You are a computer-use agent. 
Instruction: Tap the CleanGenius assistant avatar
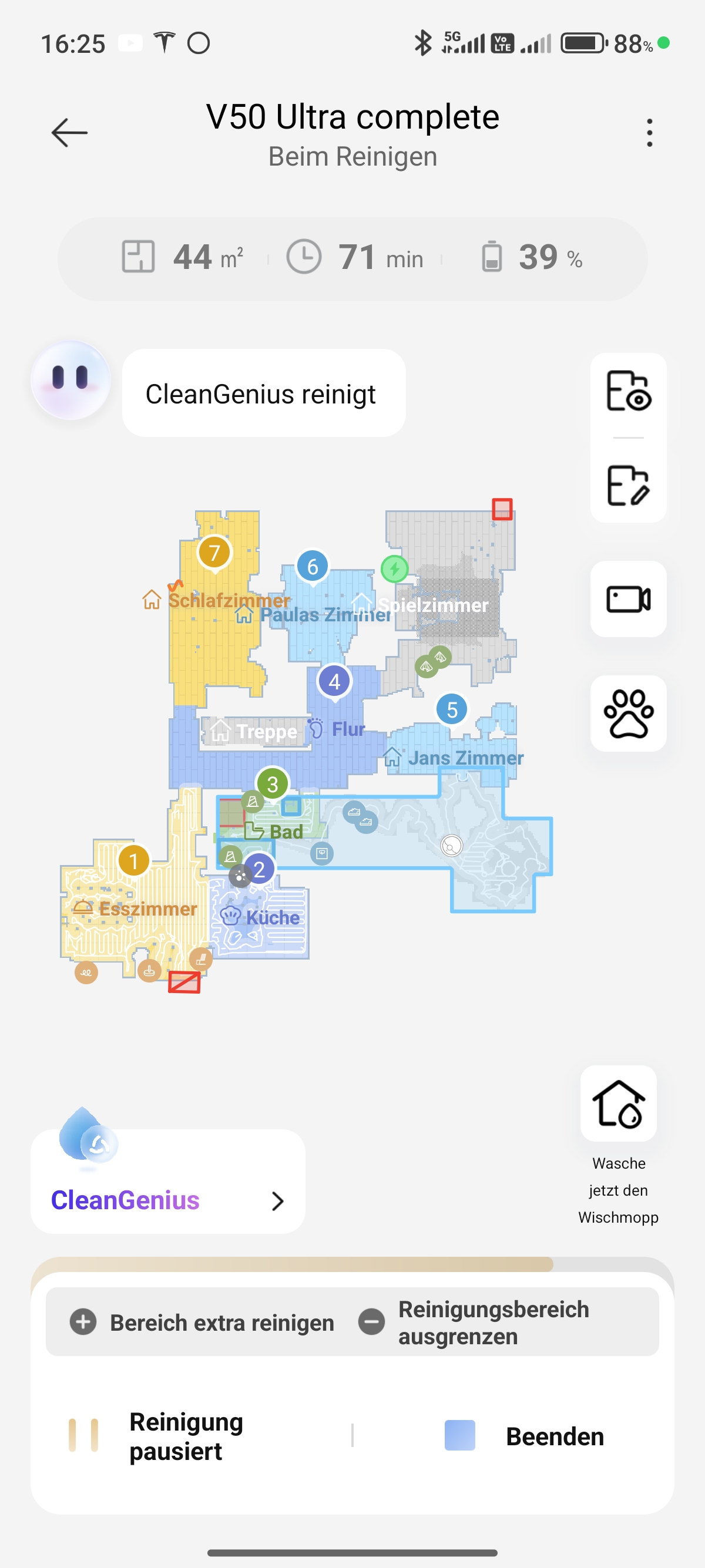70,379
